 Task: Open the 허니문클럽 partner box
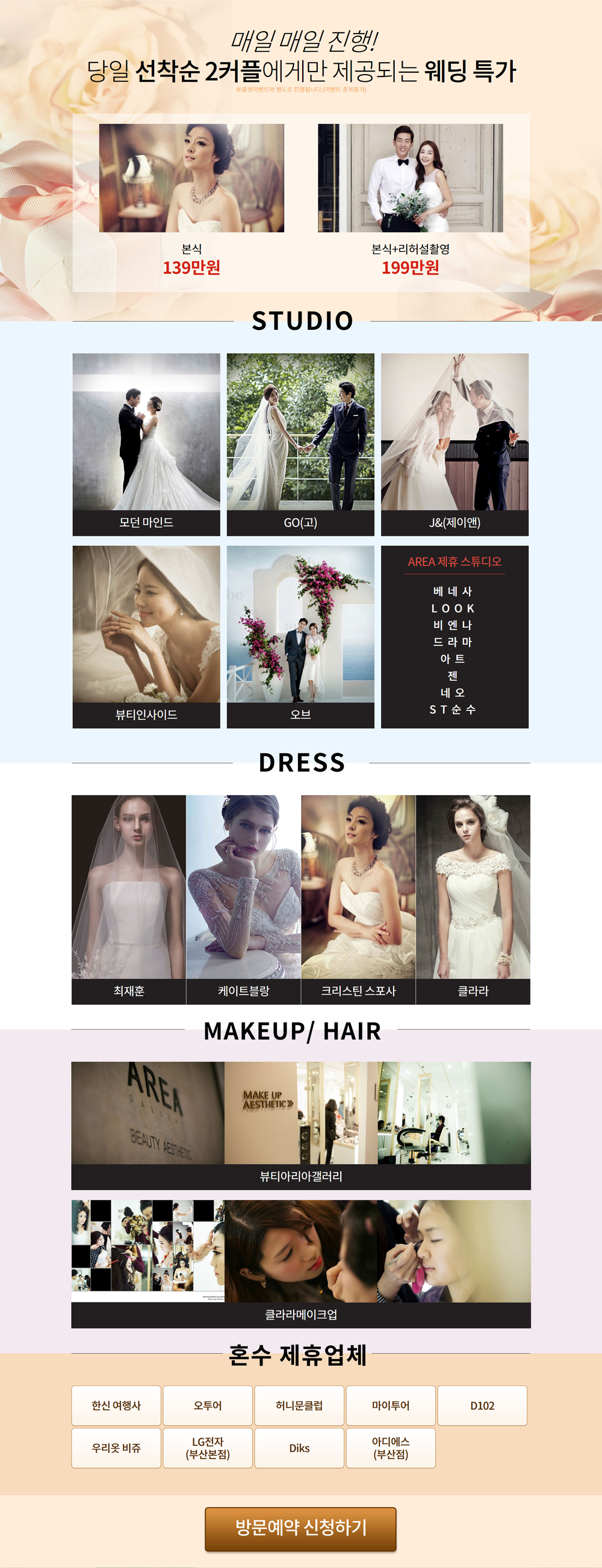click(x=299, y=1405)
